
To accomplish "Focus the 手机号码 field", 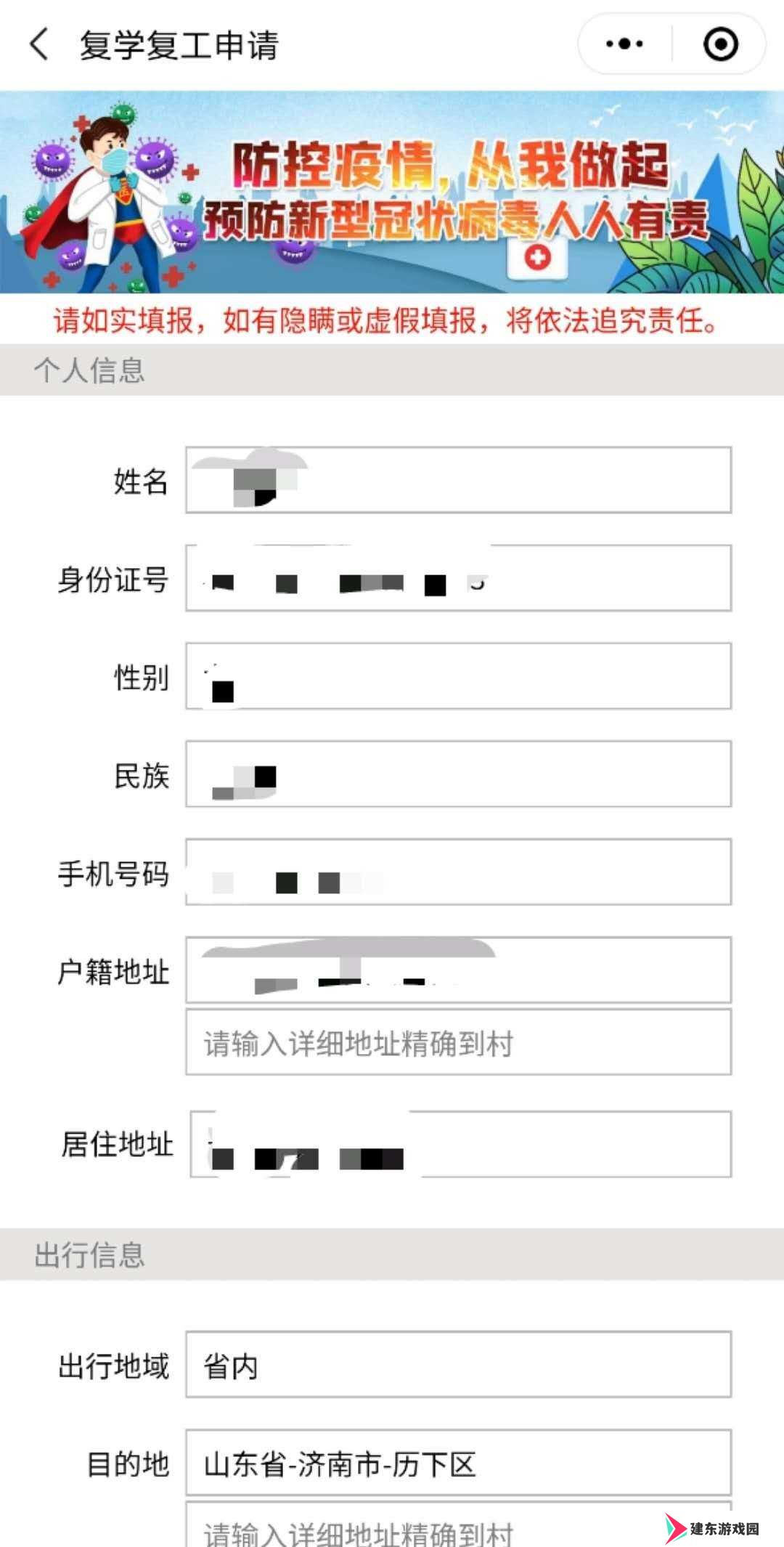I will (x=459, y=872).
